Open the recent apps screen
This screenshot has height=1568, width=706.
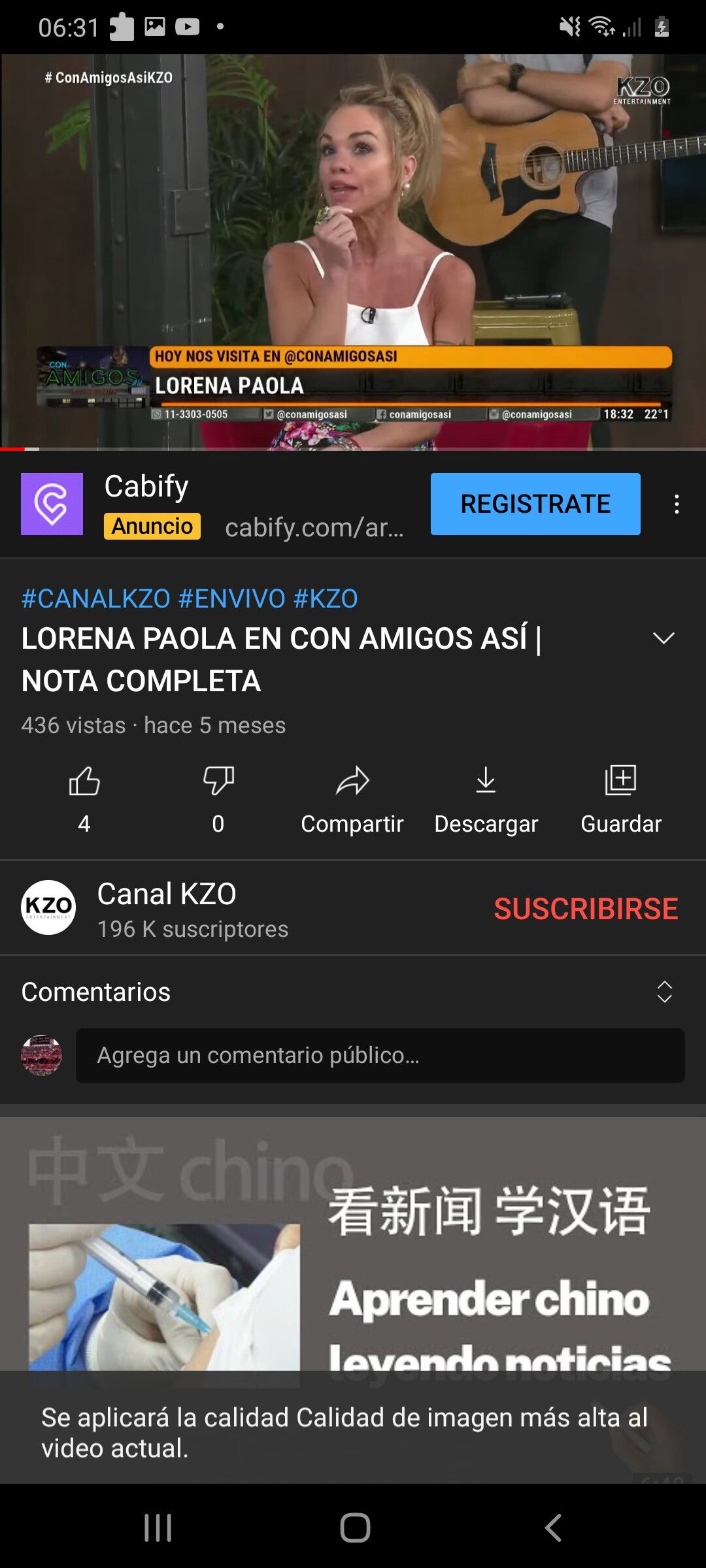point(158,1527)
